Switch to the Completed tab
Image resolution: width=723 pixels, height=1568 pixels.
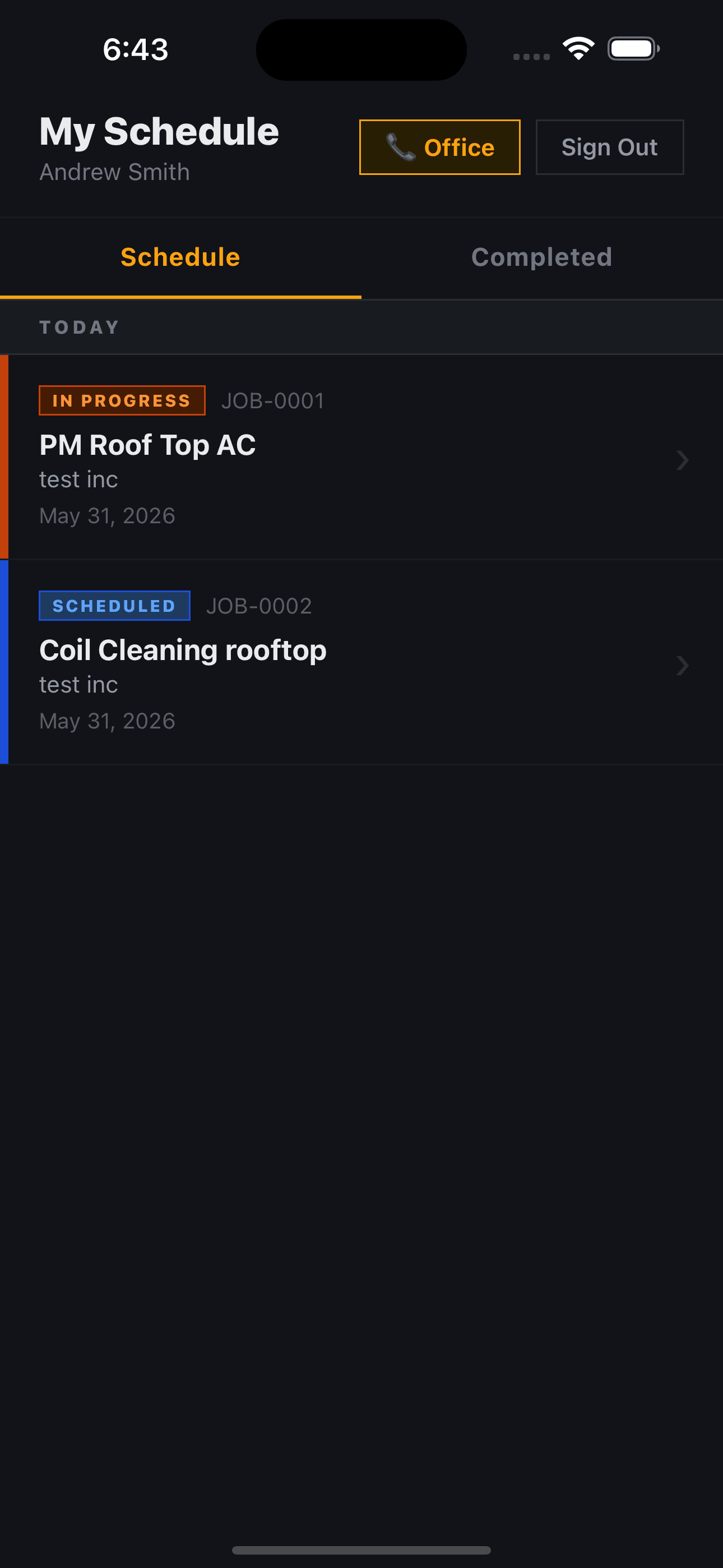pyautogui.click(x=543, y=257)
